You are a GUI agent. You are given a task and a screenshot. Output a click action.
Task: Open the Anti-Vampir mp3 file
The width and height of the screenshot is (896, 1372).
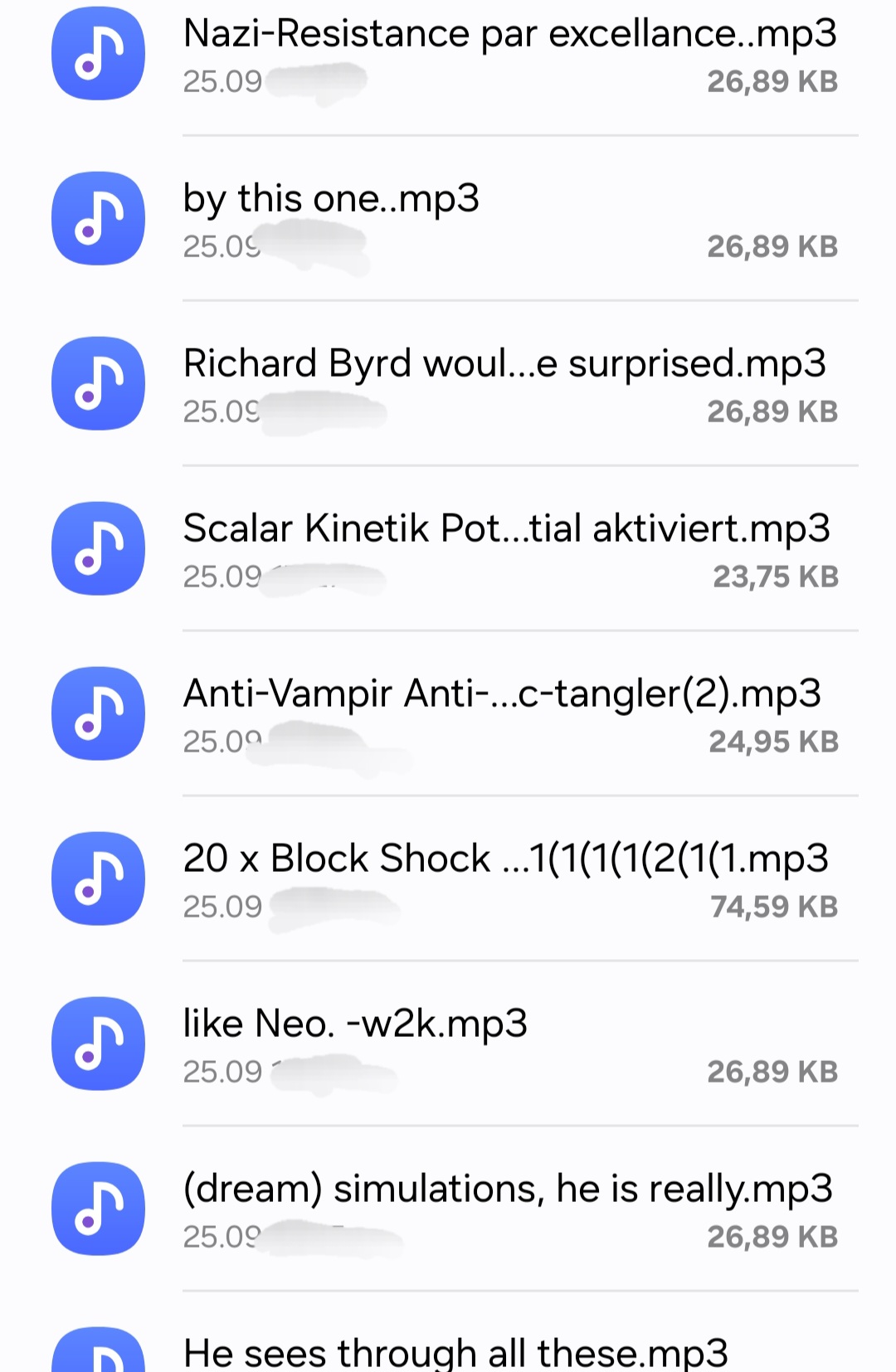pos(502,694)
